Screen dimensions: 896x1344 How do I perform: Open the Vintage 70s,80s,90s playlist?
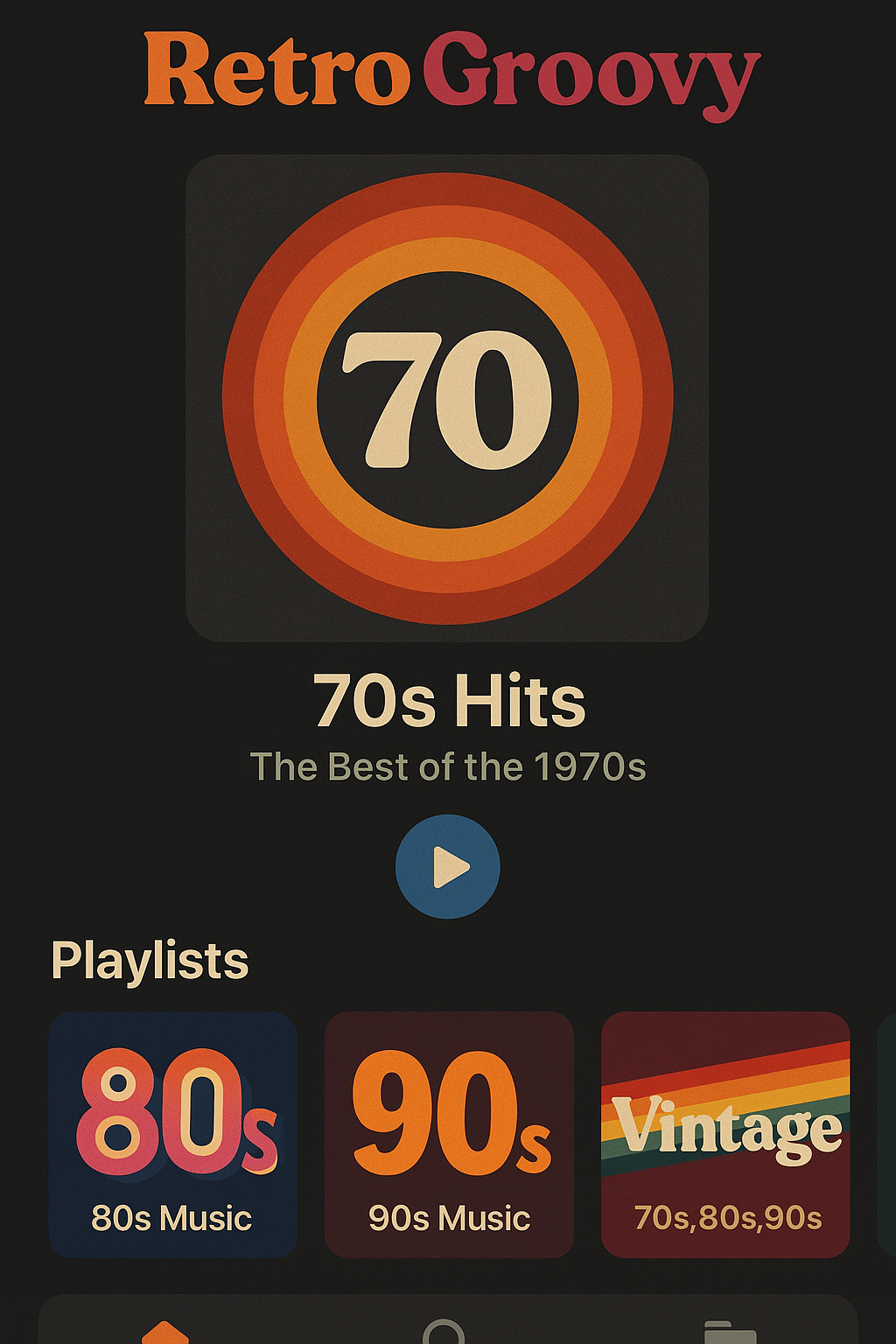click(x=725, y=1134)
